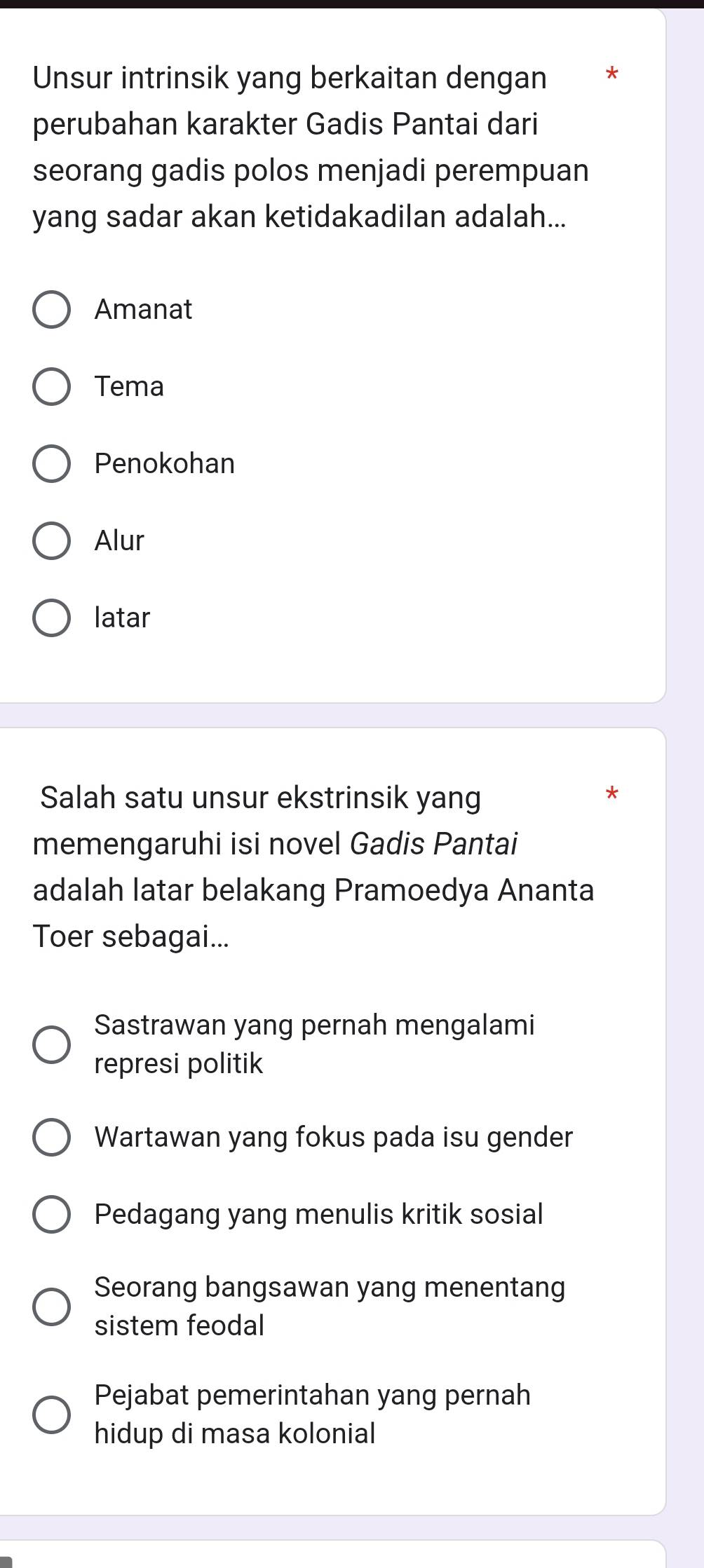Image resolution: width=704 pixels, height=1568 pixels.
Task: Tap Pejabat pemerintahan yang pernah hidup di masa kolonial
Action: (51, 1414)
